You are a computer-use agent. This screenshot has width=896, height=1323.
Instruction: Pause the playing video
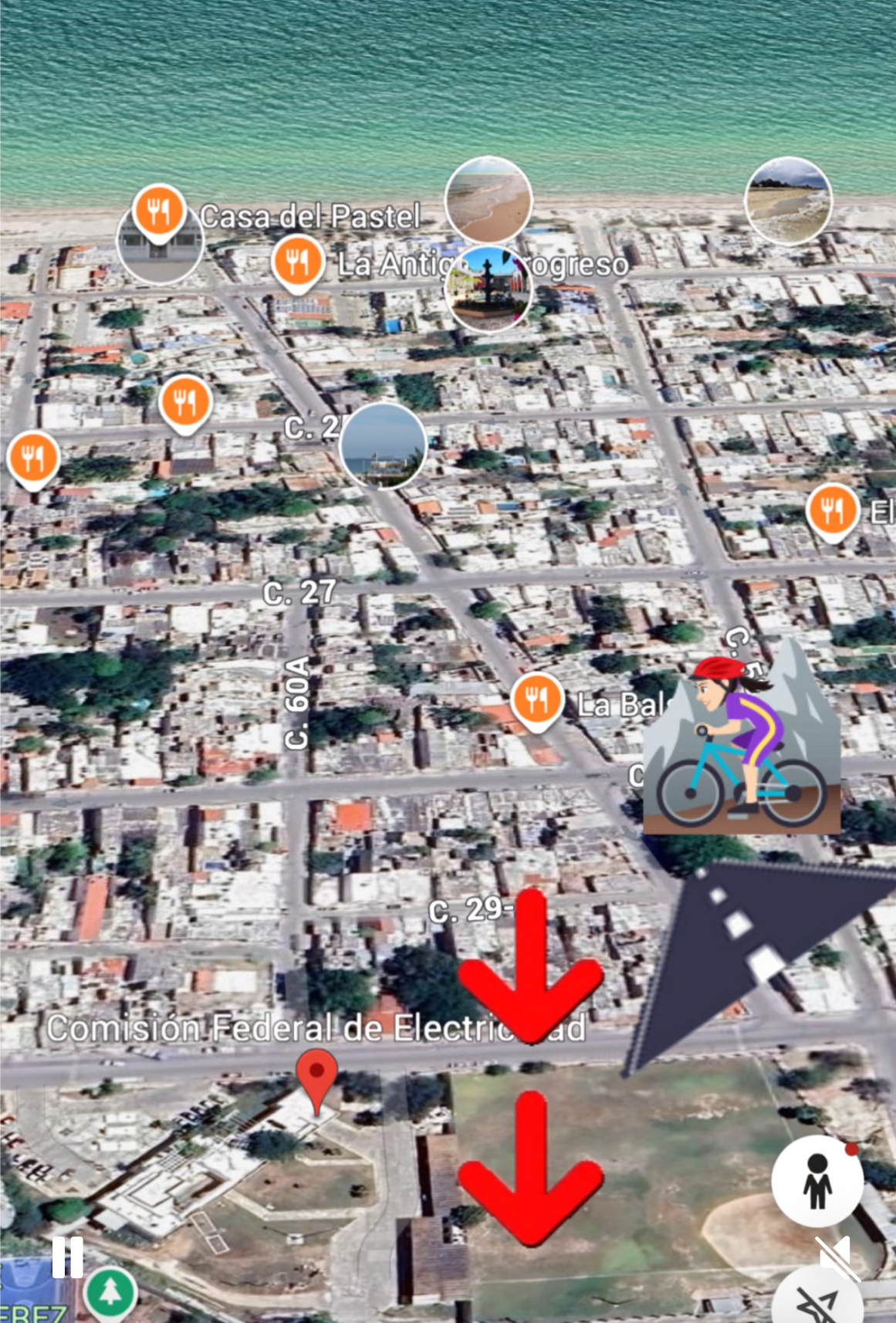[67, 1257]
